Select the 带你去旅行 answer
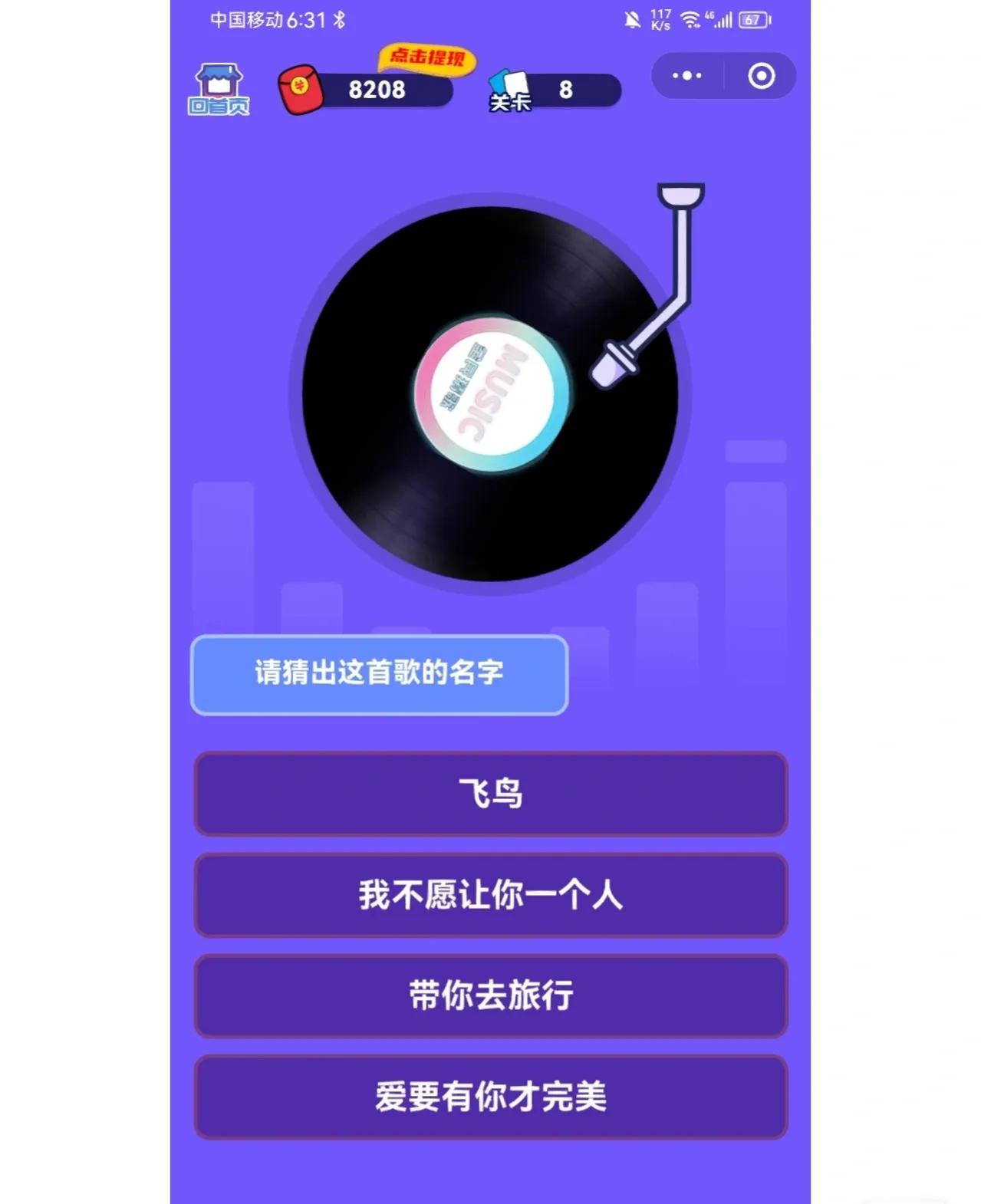The image size is (981, 1204). pos(489,996)
